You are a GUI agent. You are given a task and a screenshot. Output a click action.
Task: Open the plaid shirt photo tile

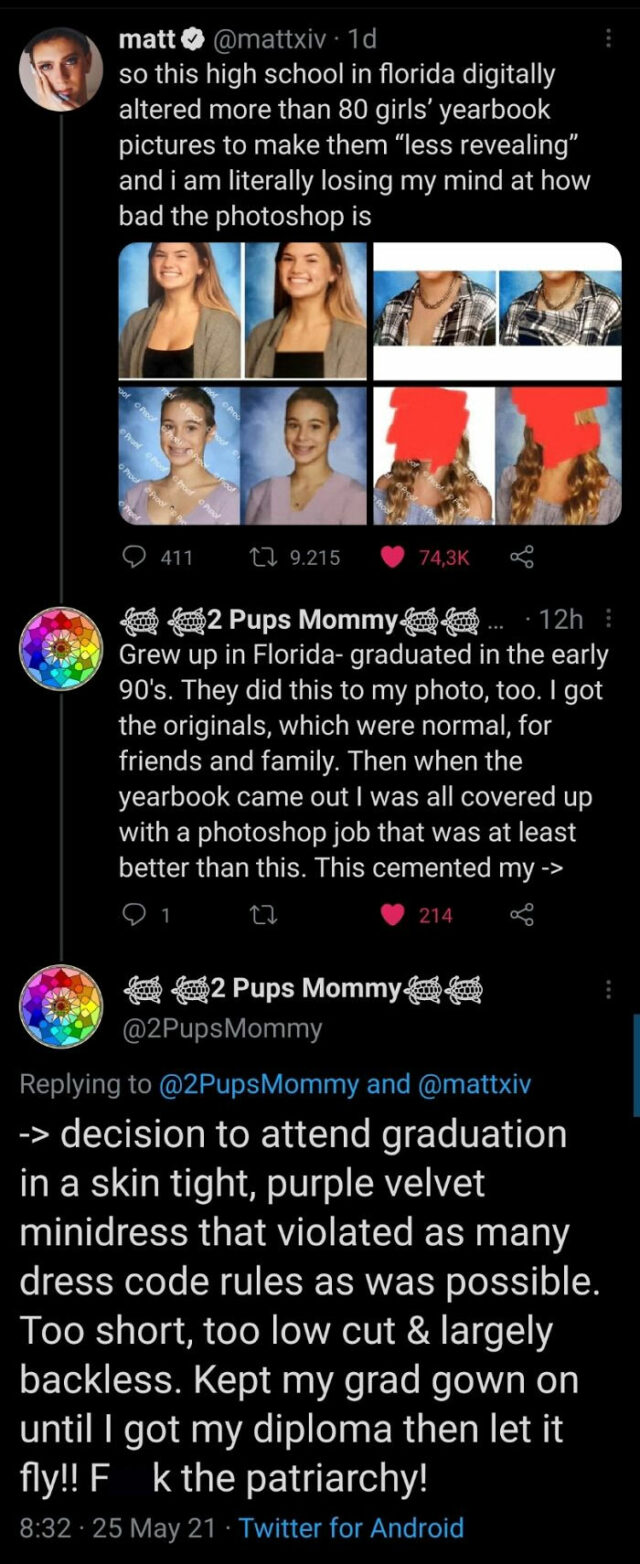pos(497,310)
